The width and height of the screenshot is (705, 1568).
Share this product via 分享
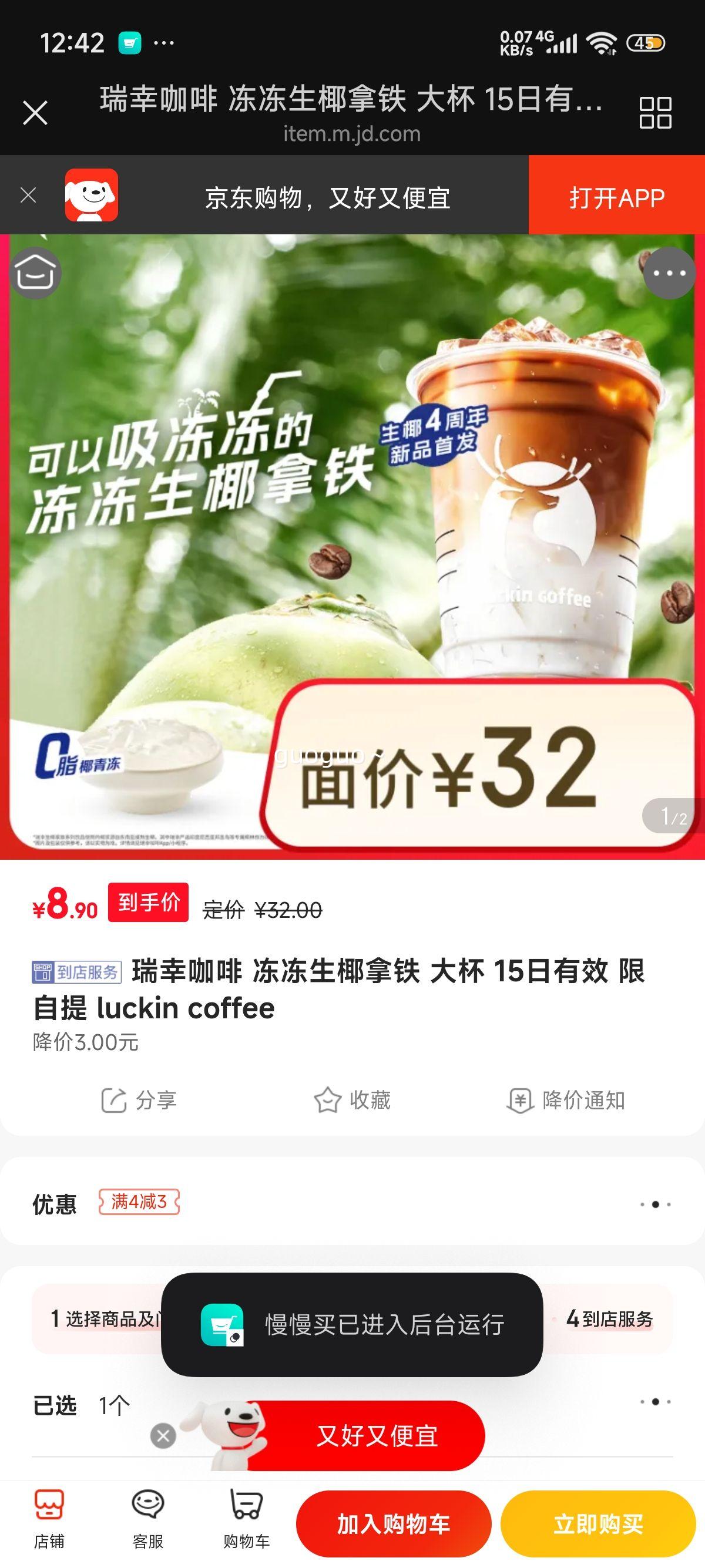coord(139,1100)
